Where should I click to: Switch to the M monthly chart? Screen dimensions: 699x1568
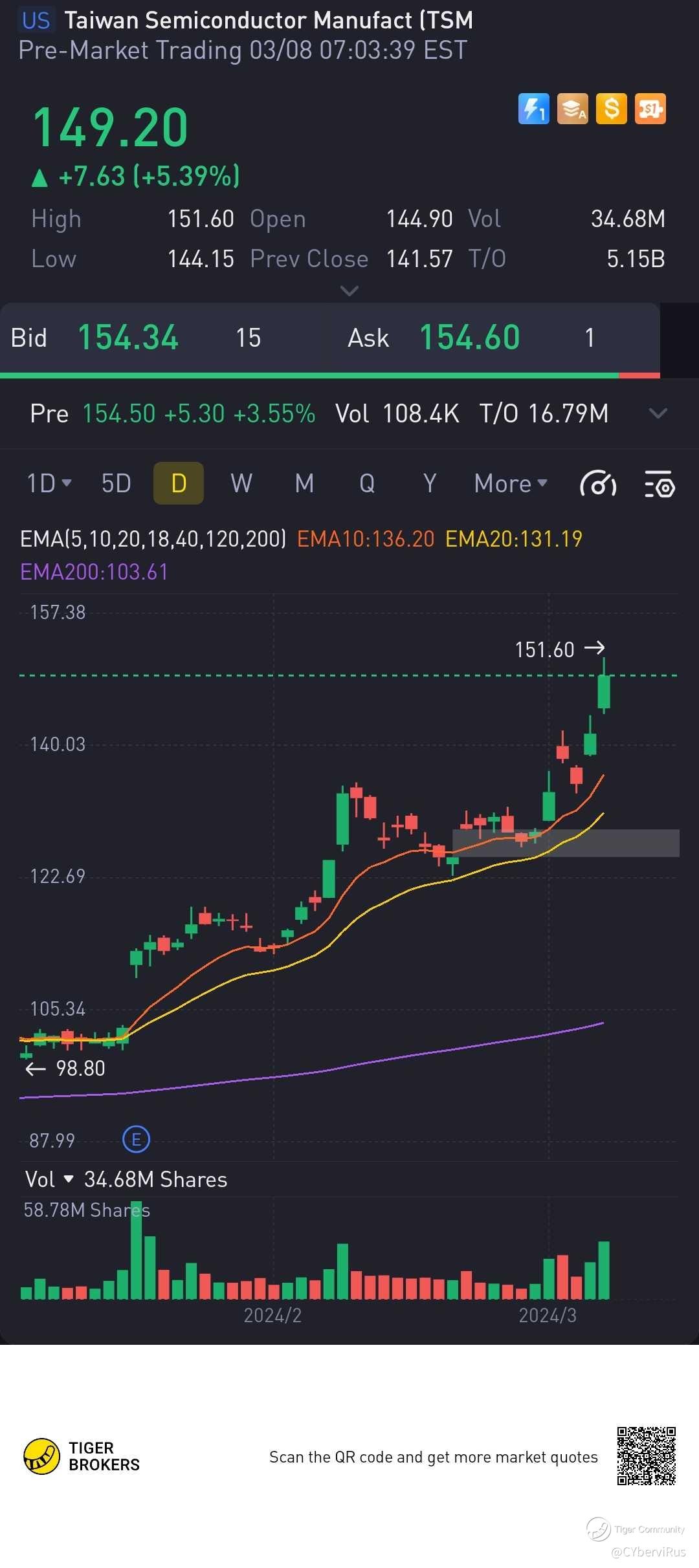(x=304, y=483)
